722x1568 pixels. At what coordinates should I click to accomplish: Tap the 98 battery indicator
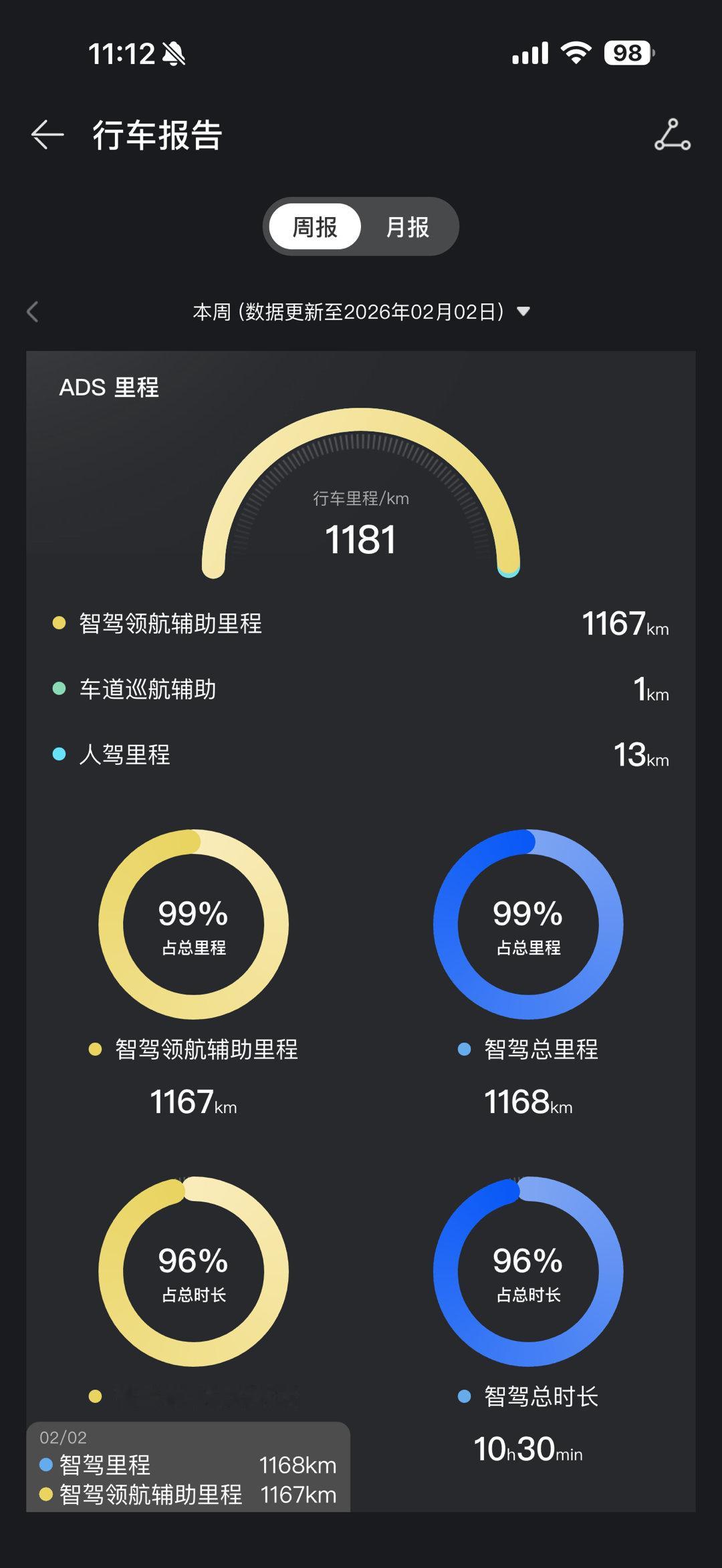click(627, 52)
